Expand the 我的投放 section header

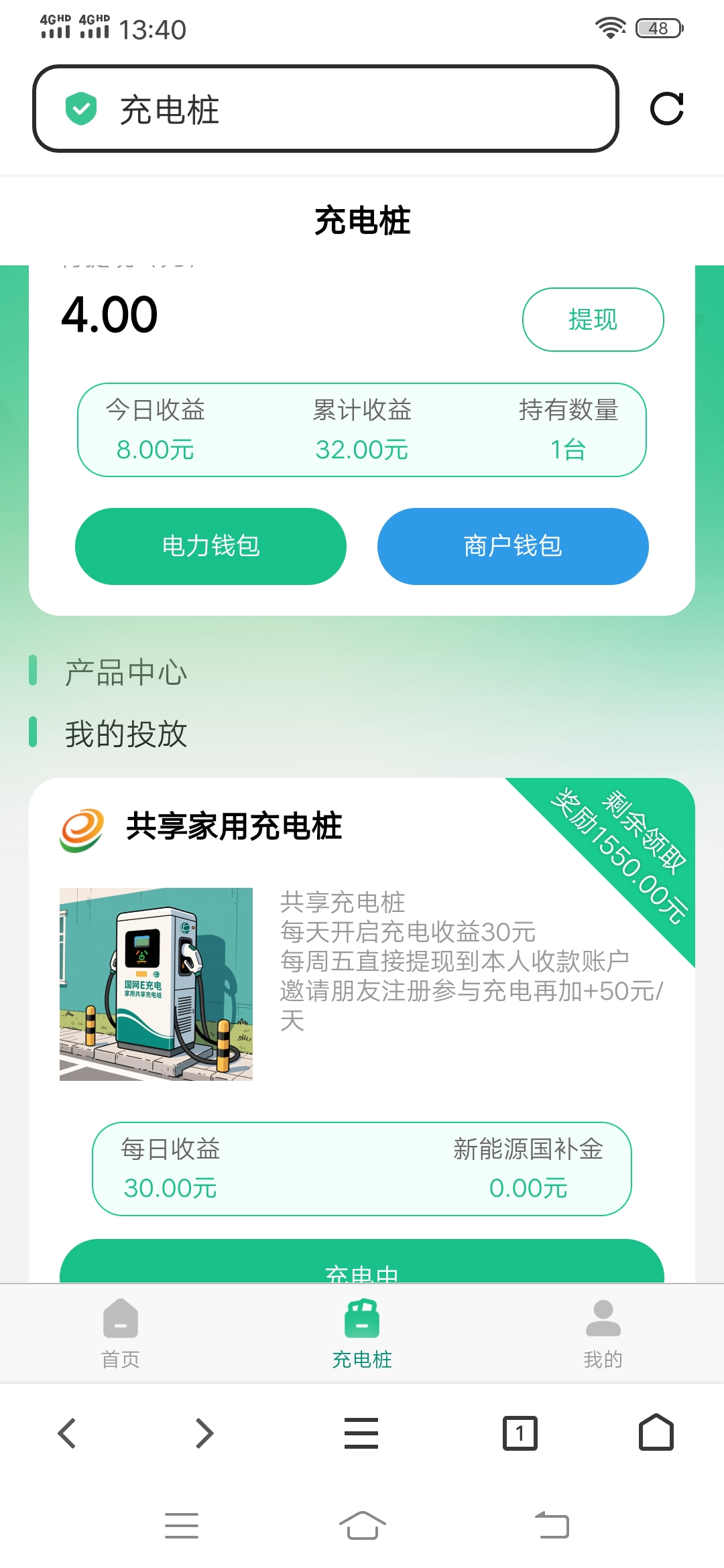(126, 734)
